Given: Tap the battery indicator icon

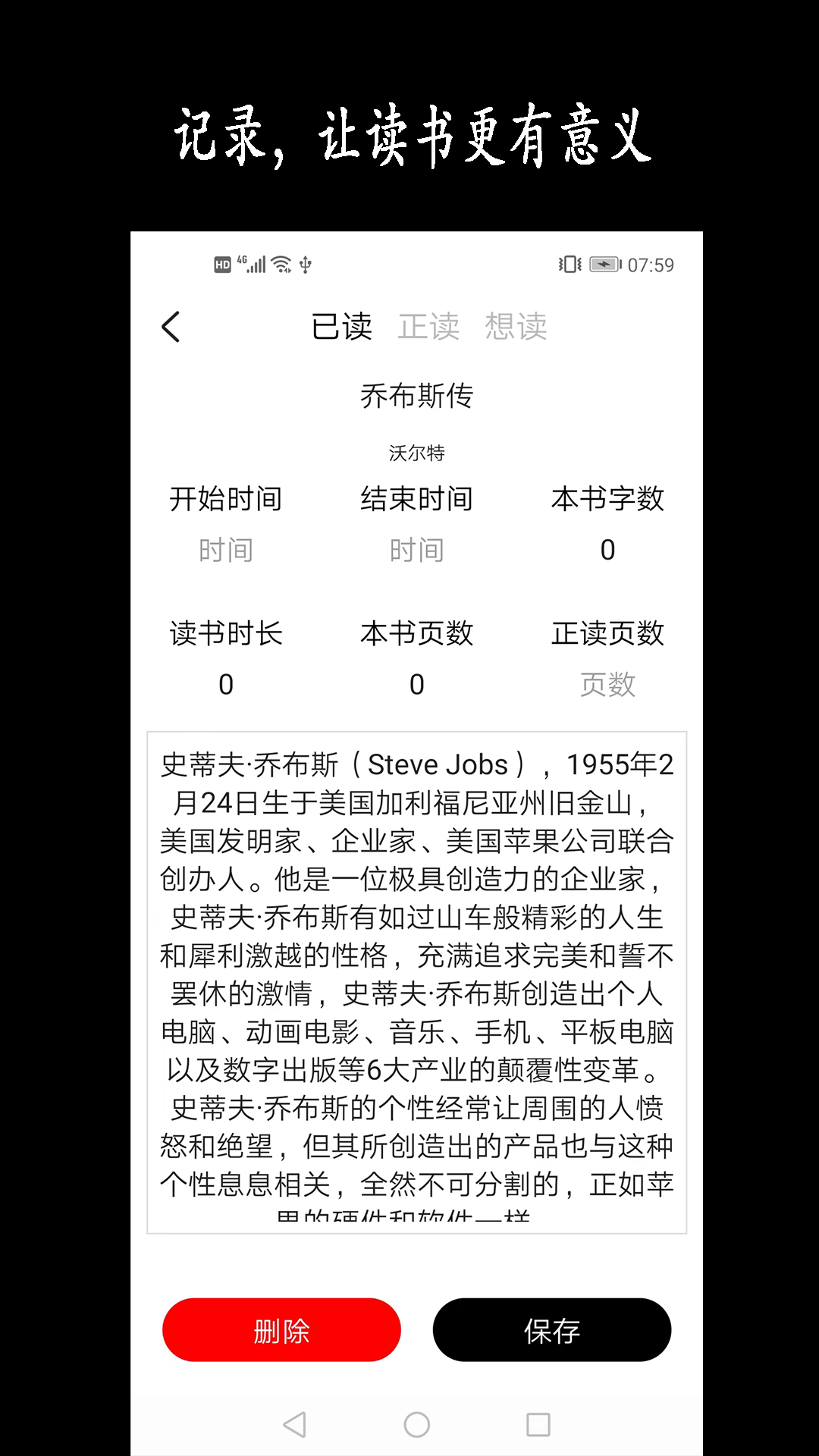Looking at the screenshot, I should click(603, 264).
